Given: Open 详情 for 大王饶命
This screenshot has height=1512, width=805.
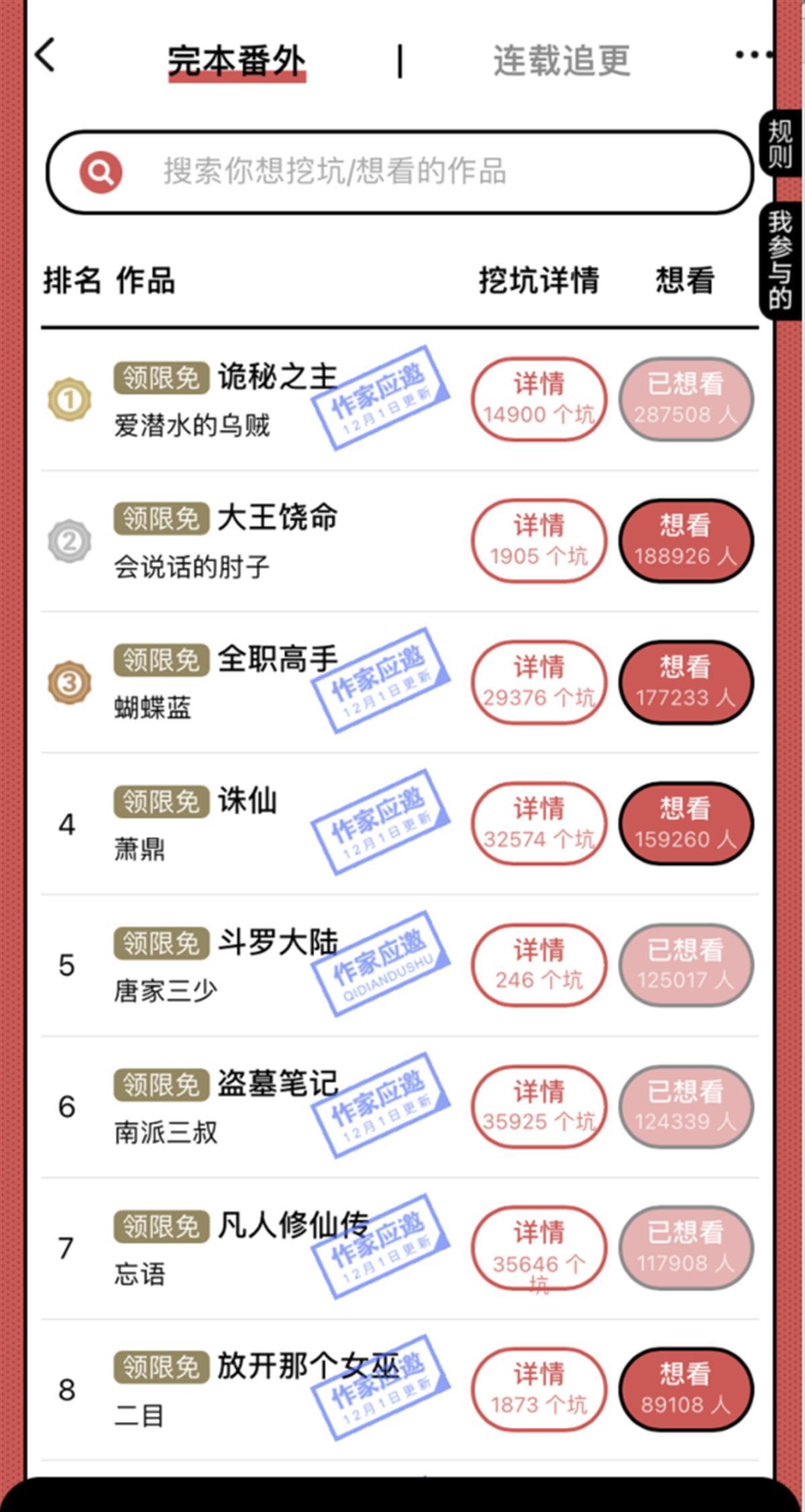Looking at the screenshot, I should pos(539,540).
